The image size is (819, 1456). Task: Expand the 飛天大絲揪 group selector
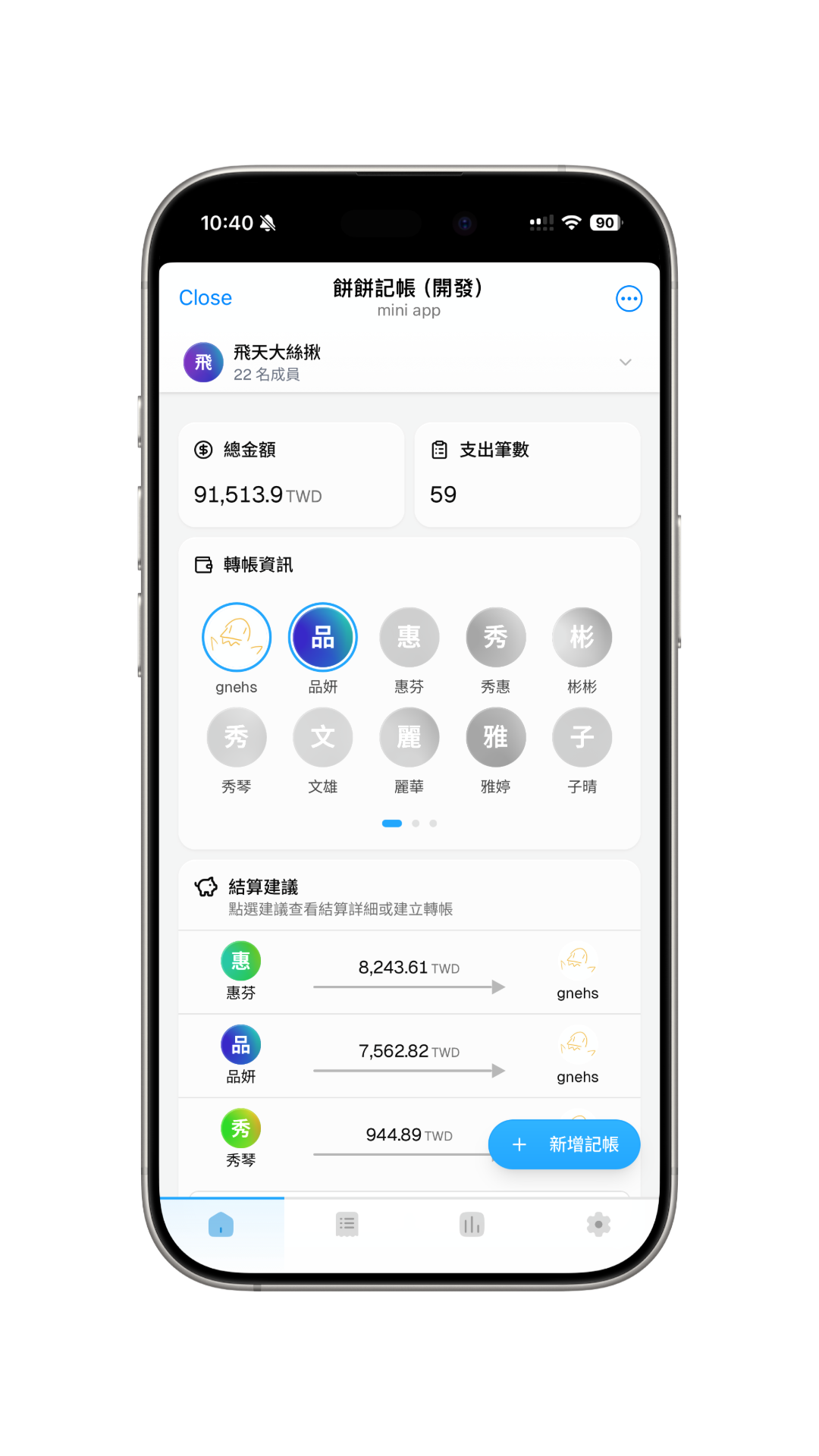(625, 362)
